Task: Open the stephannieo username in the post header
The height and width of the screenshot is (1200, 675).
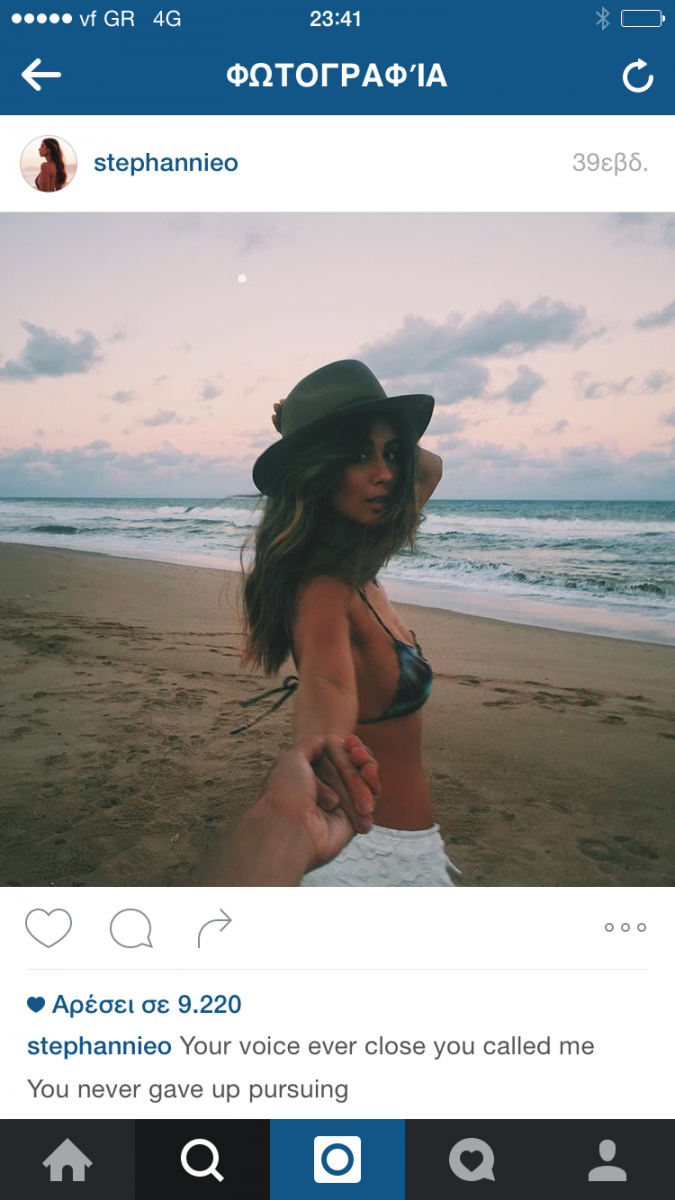Action: click(x=166, y=163)
